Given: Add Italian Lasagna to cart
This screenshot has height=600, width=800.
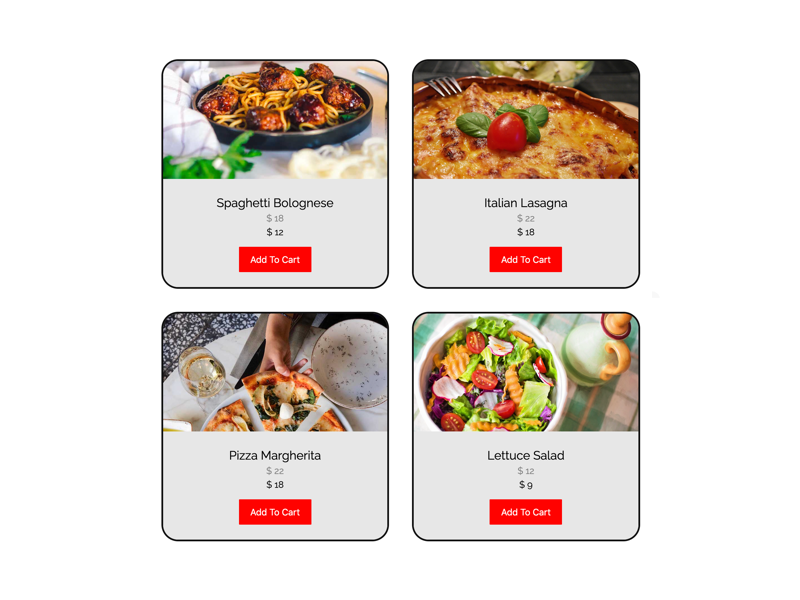Looking at the screenshot, I should pyautogui.click(x=525, y=260).
